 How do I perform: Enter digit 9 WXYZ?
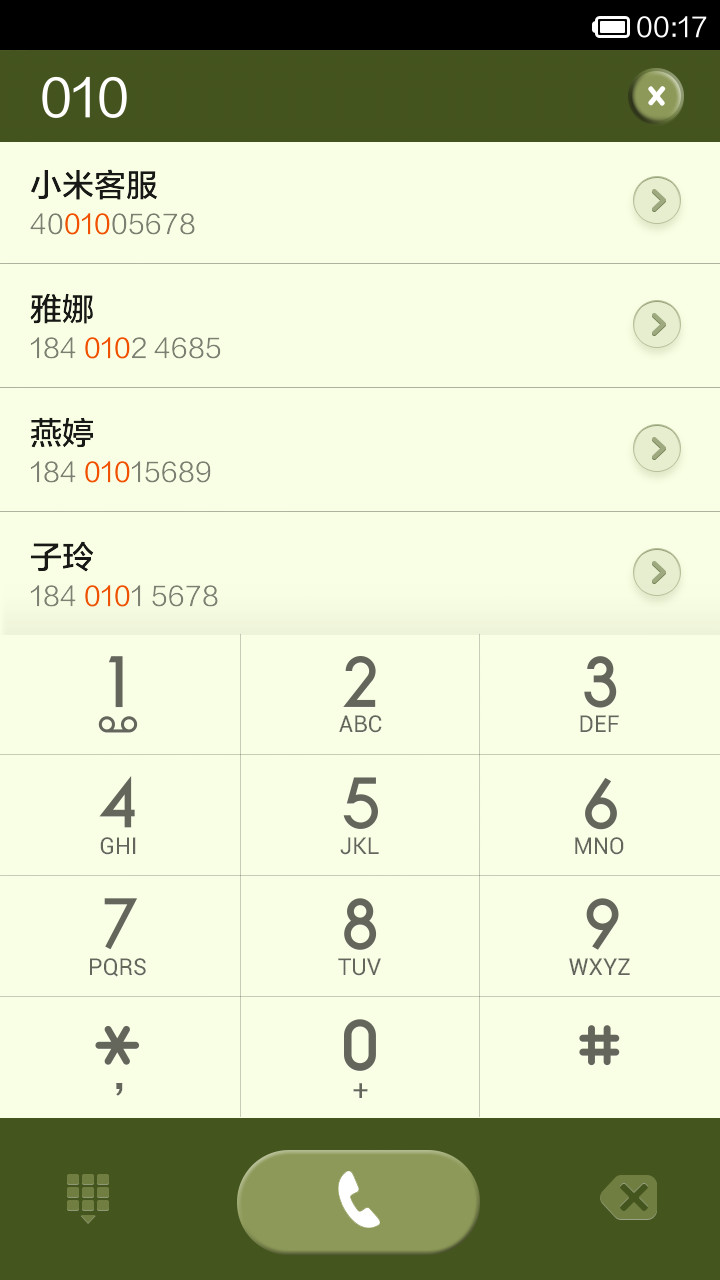pos(600,936)
